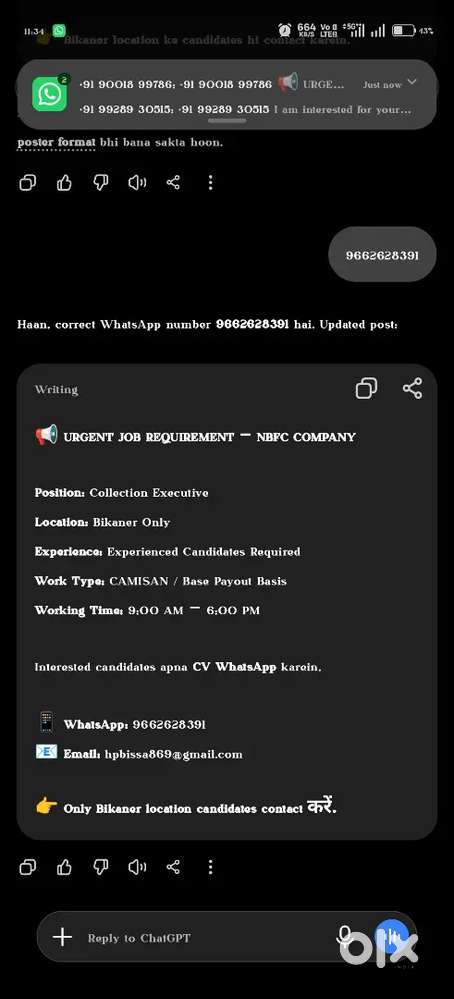Open the plus attachment menu

click(62, 937)
